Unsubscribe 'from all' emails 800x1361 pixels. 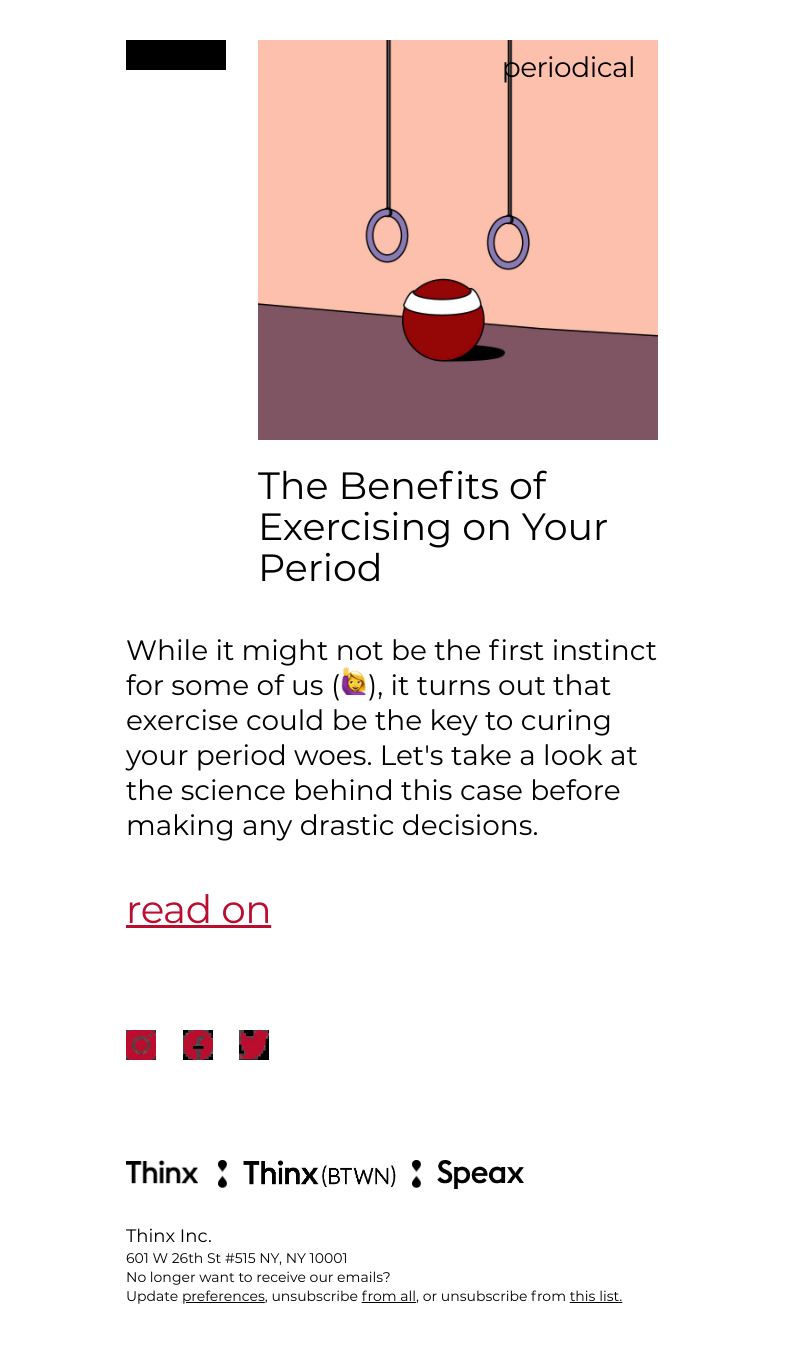click(x=388, y=1296)
